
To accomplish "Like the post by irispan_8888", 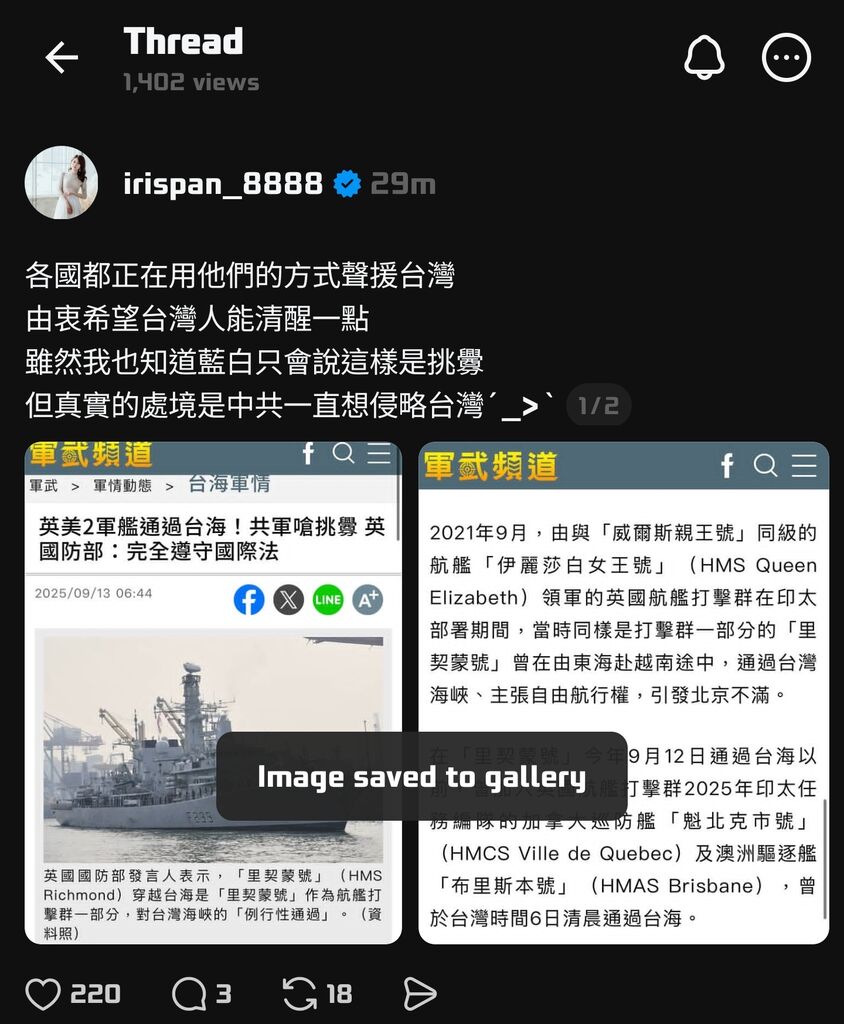I will (x=43, y=993).
